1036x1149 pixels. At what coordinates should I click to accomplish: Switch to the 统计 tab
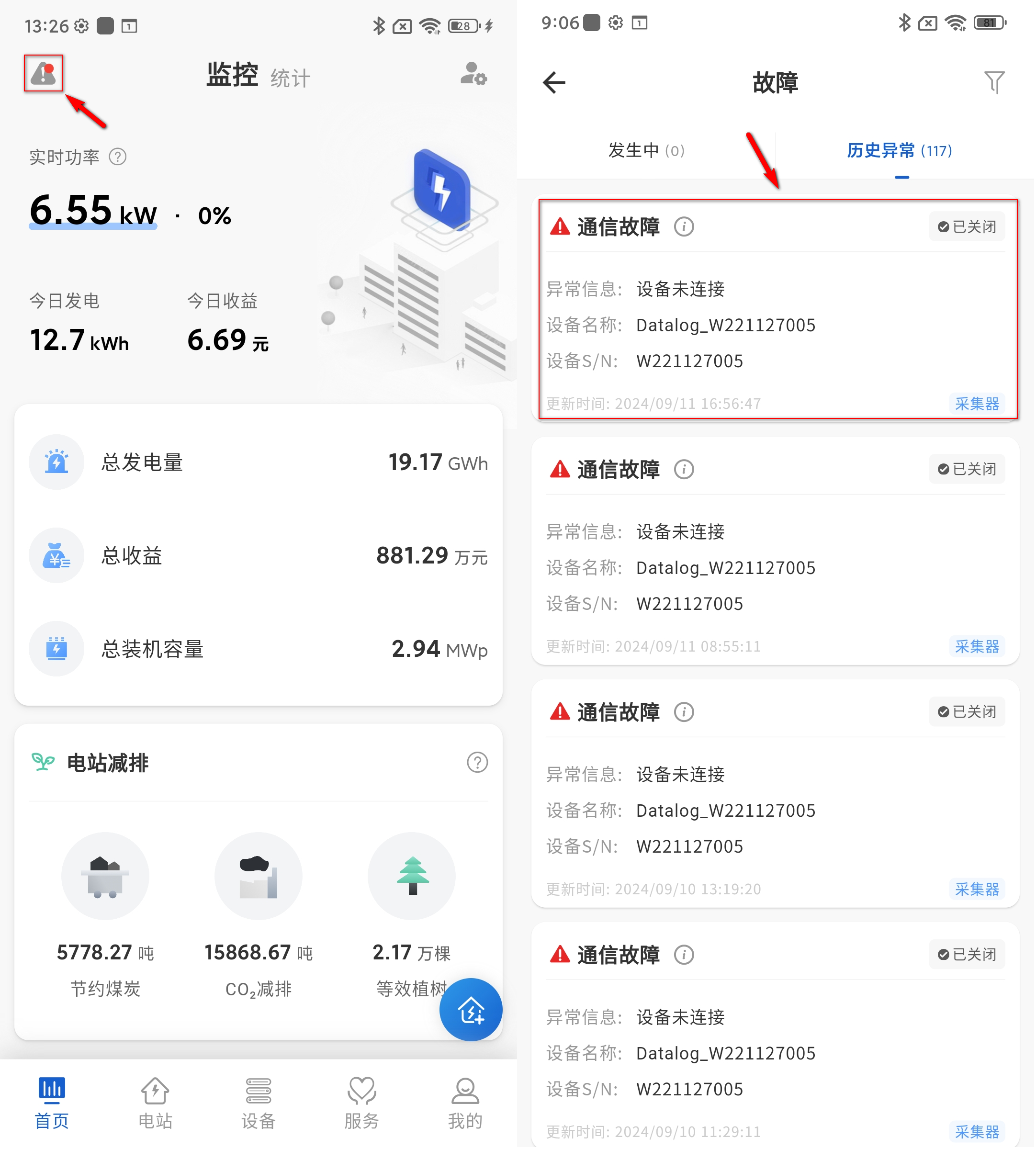coord(290,78)
